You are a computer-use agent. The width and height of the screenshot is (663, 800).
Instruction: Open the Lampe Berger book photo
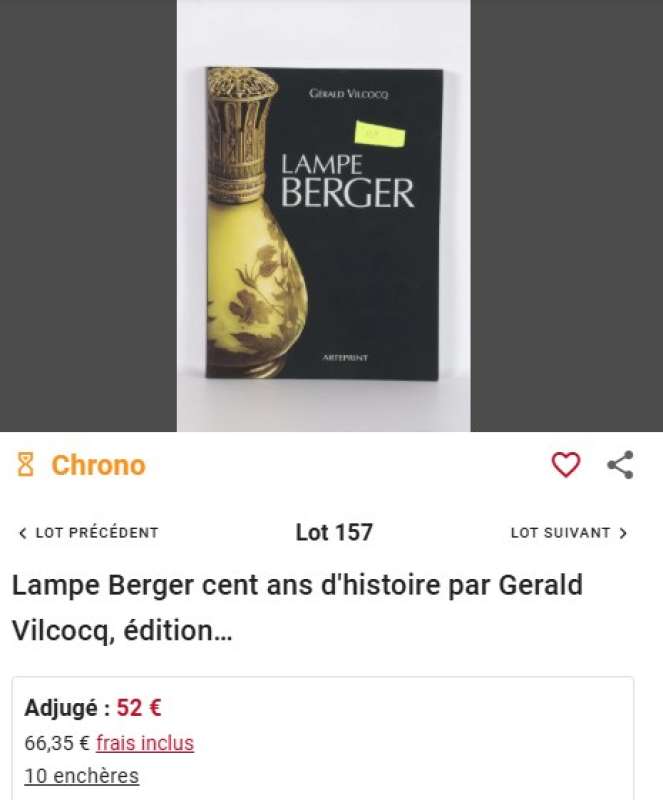(323, 222)
